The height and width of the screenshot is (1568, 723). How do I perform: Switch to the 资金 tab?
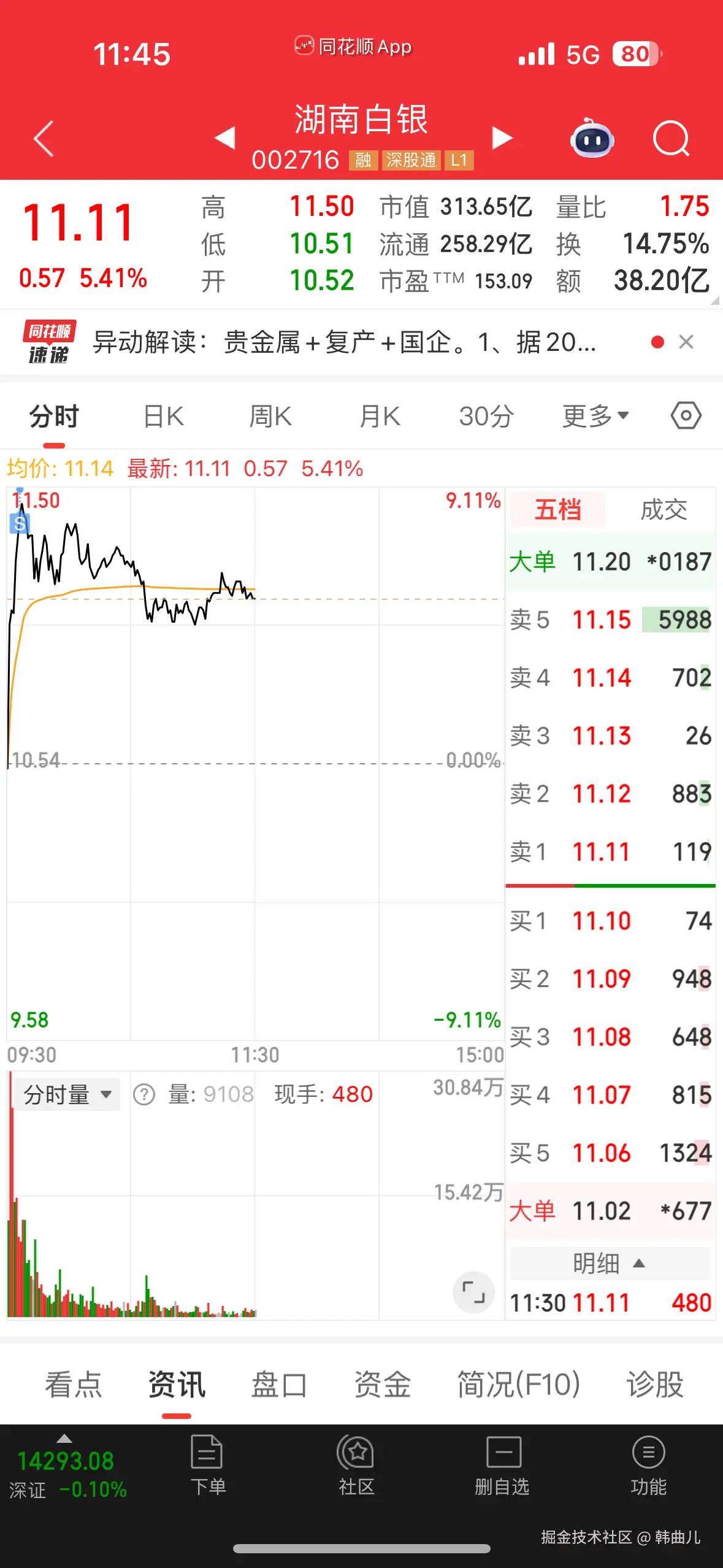(382, 1385)
